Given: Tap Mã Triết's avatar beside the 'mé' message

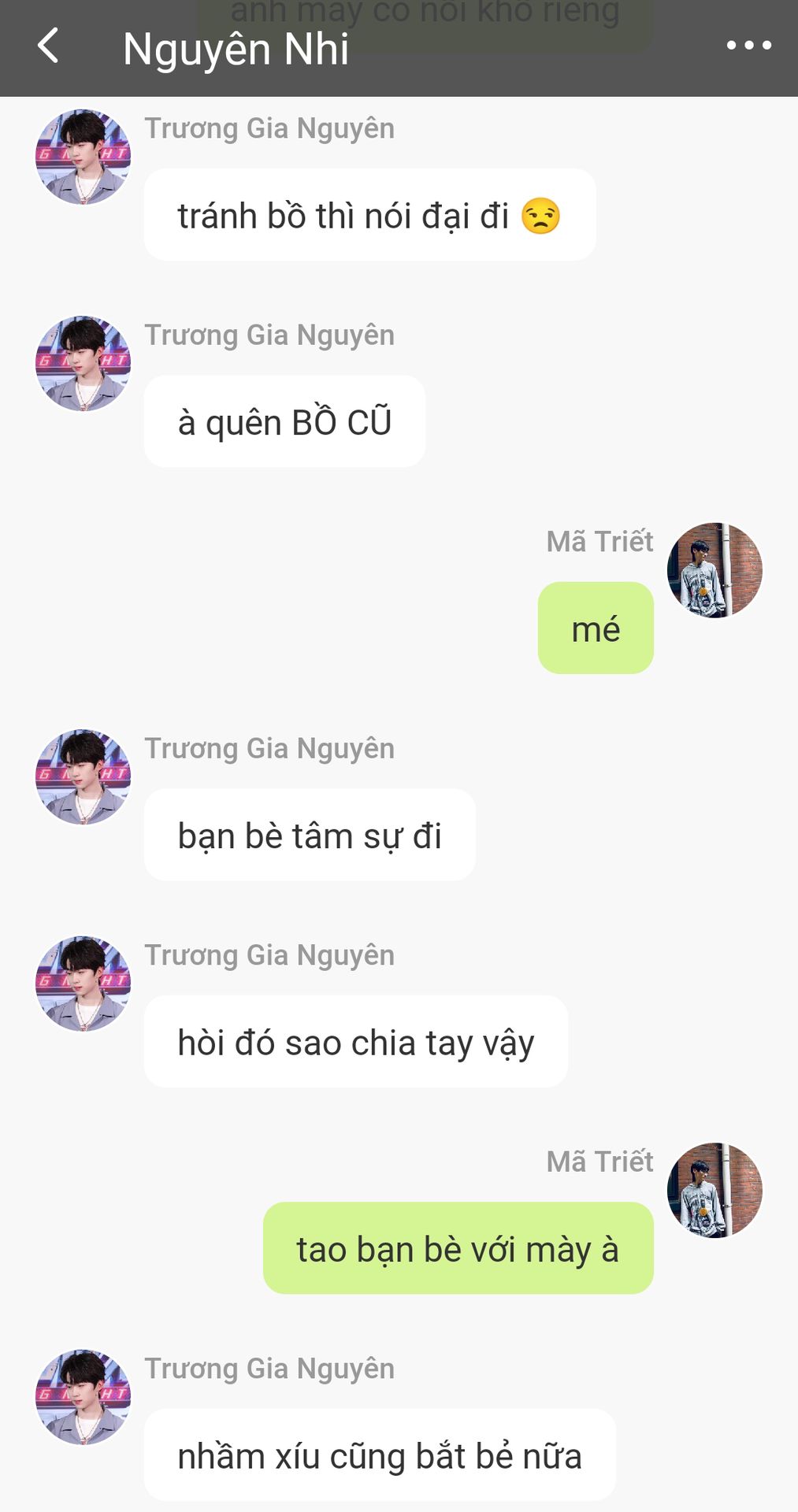Looking at the screenshot, I should pos(714,570).
